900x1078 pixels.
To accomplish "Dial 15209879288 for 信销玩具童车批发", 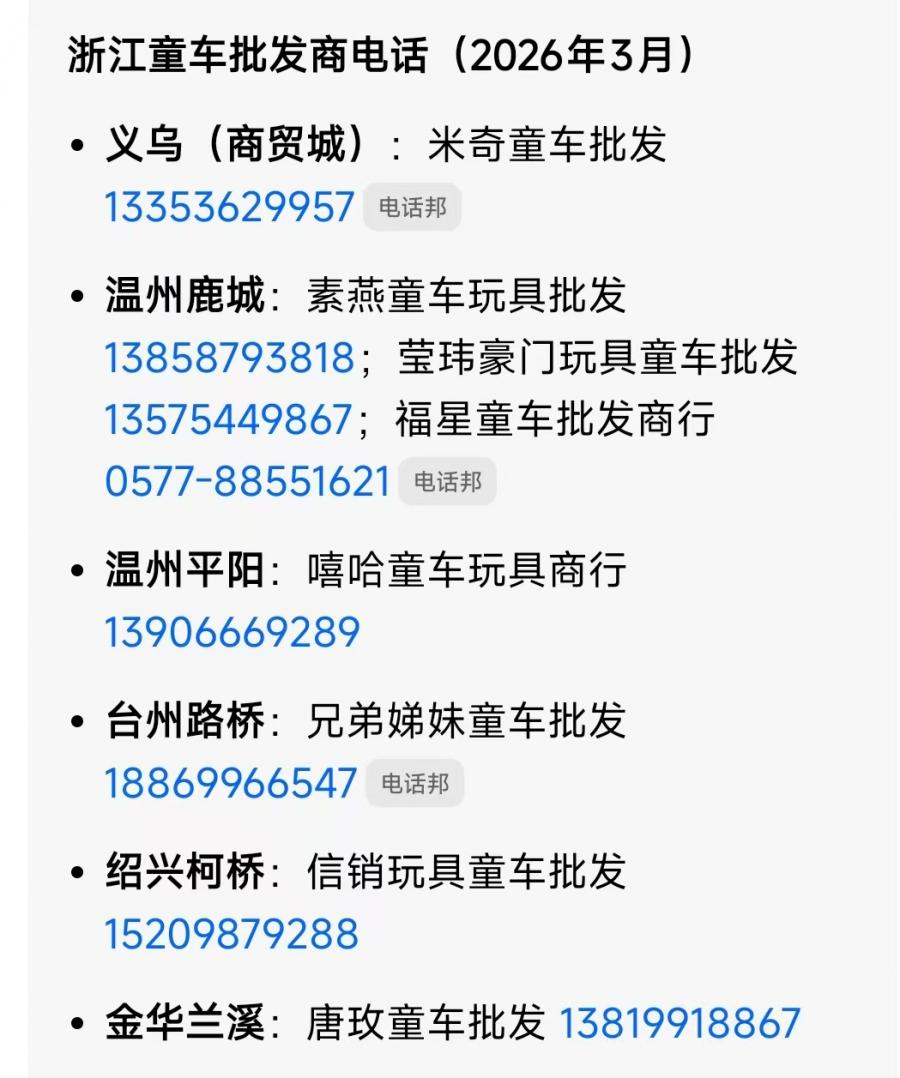I will click(x=231, y=934).
